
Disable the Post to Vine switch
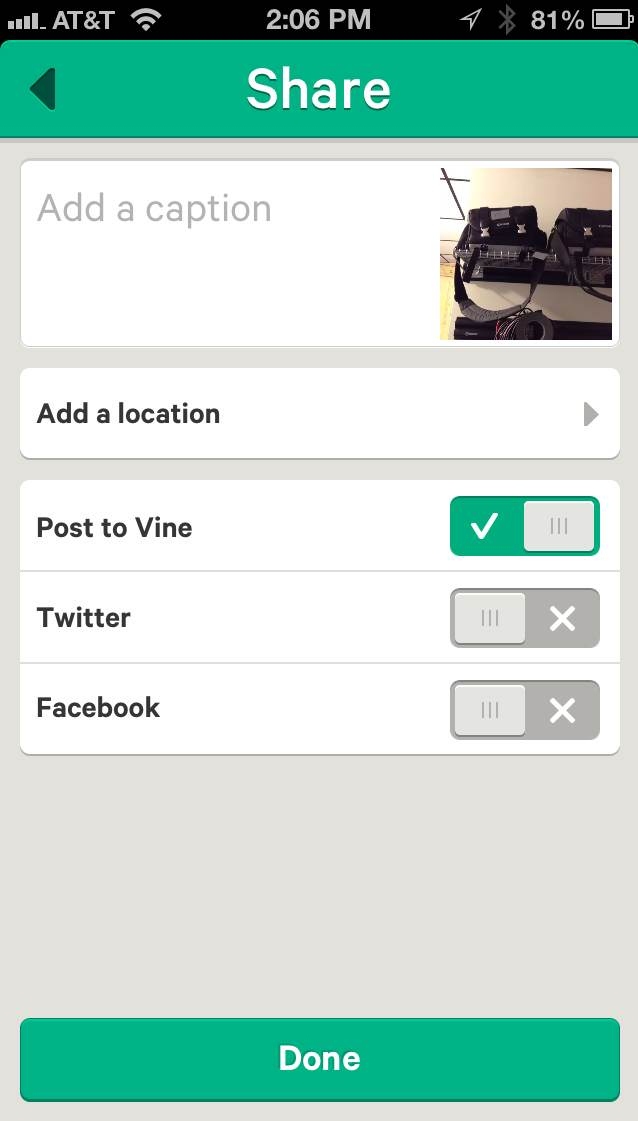524,526
